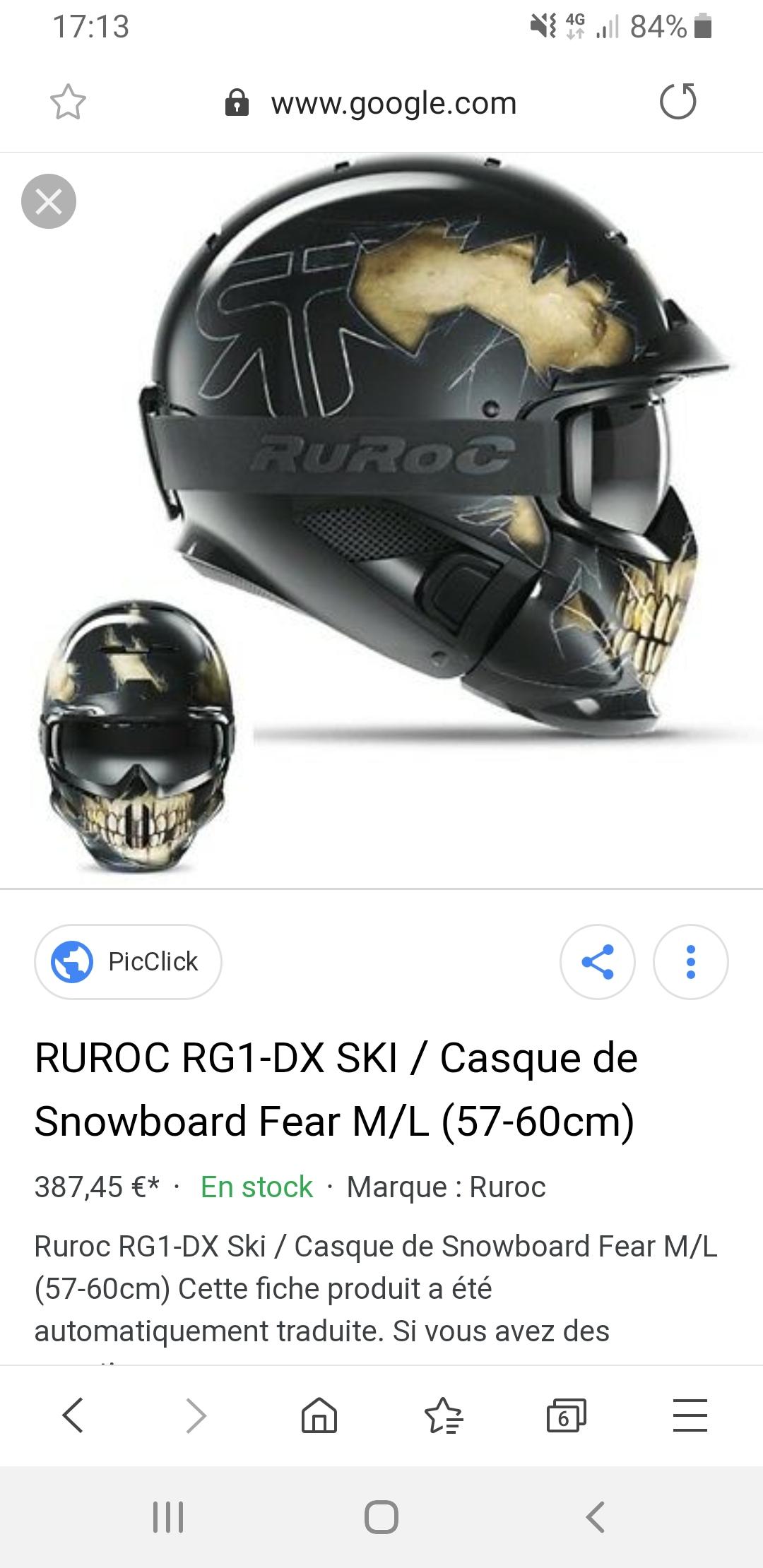
Task: Open the browser home page
Action: tap(319, 1415)
